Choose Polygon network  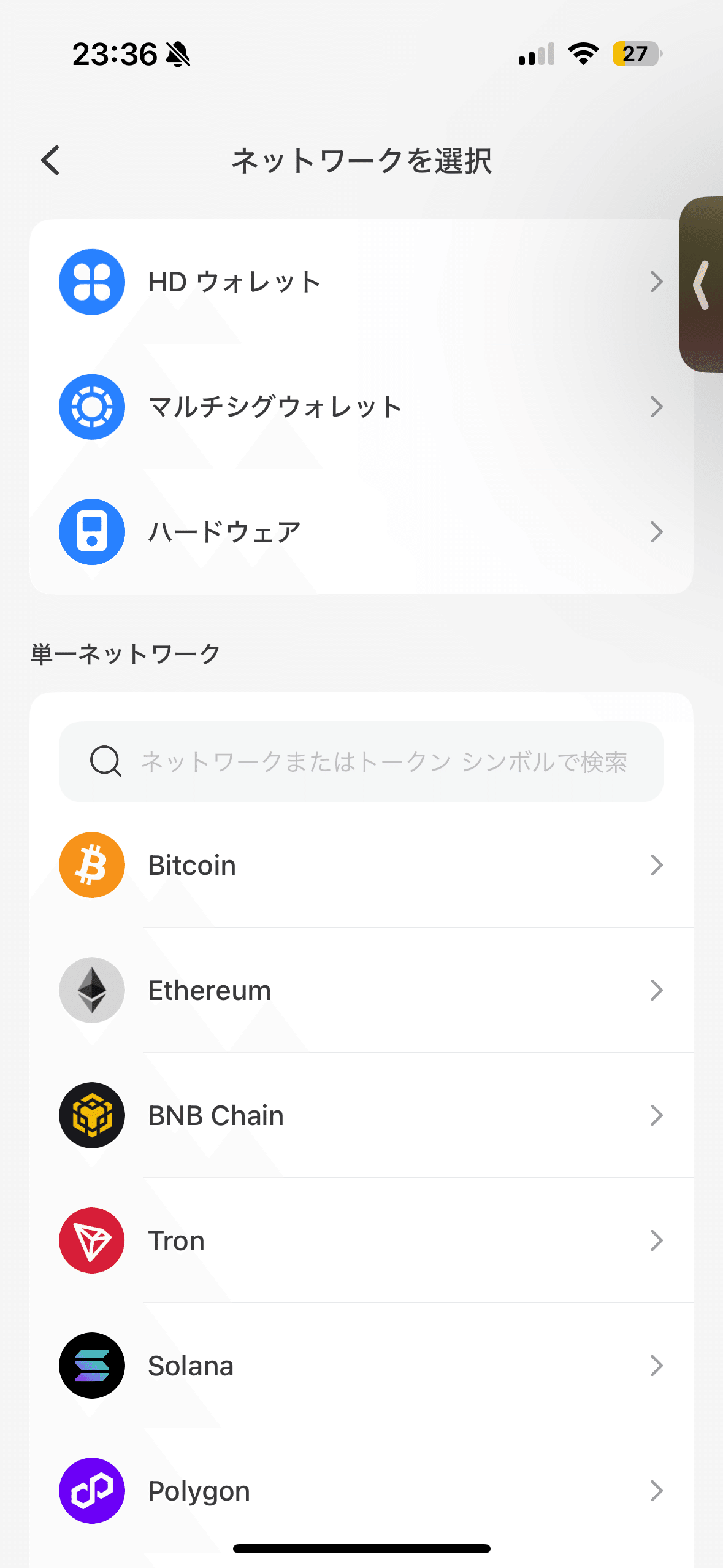[361, 1491]
